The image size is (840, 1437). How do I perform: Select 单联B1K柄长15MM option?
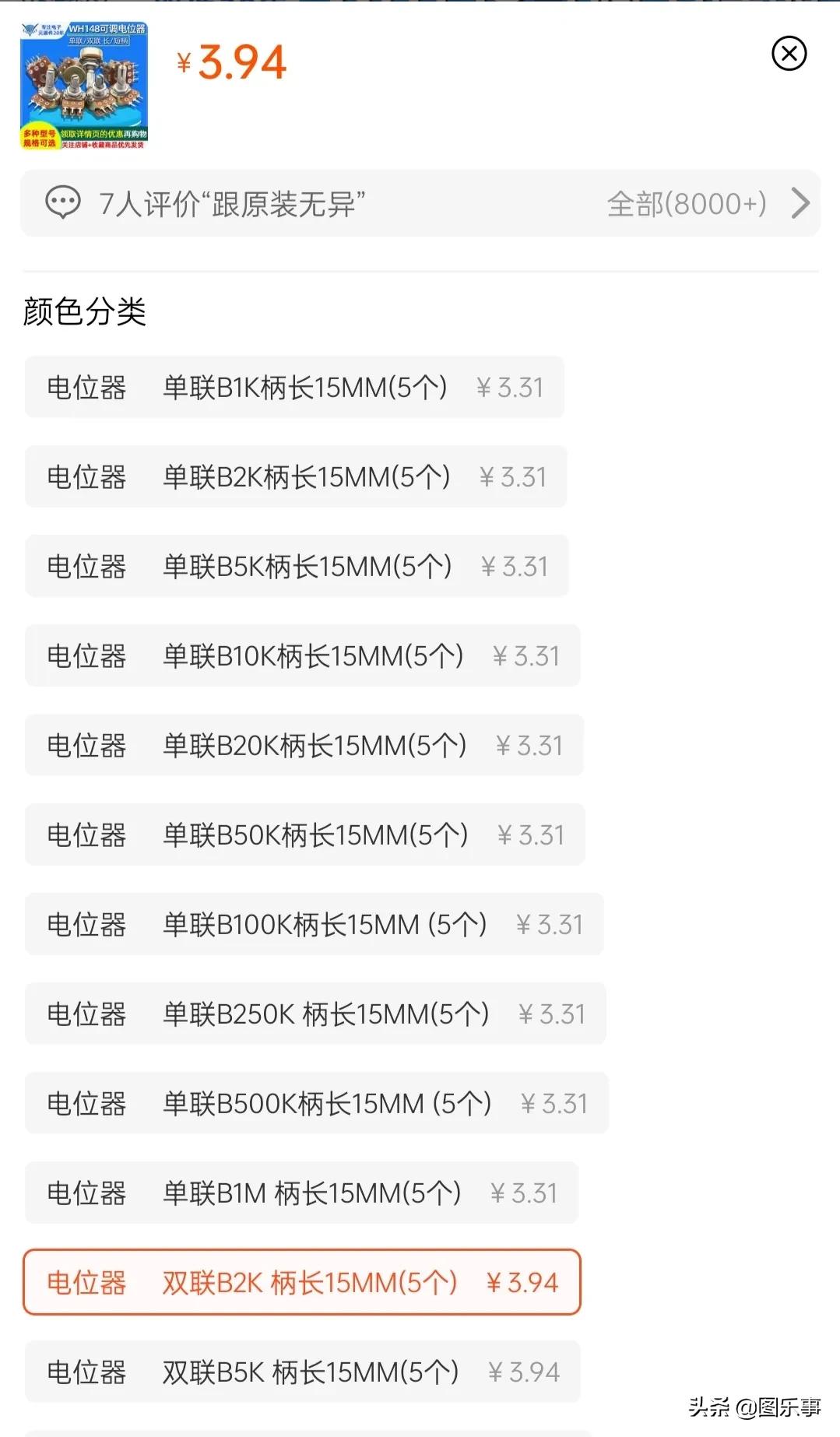pyautogui.click(x=296, y=388)
